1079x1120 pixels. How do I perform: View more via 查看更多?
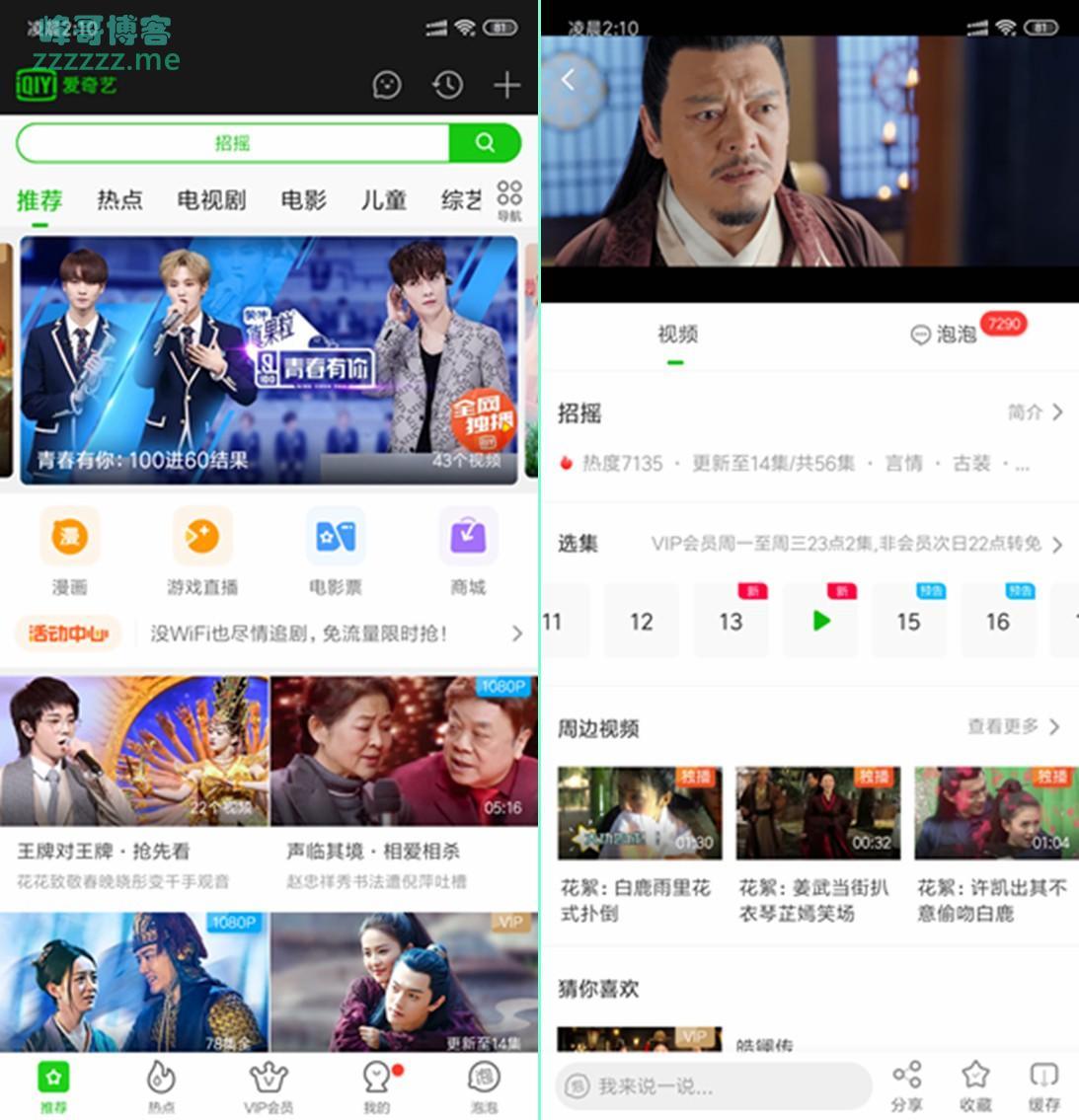1013,726
